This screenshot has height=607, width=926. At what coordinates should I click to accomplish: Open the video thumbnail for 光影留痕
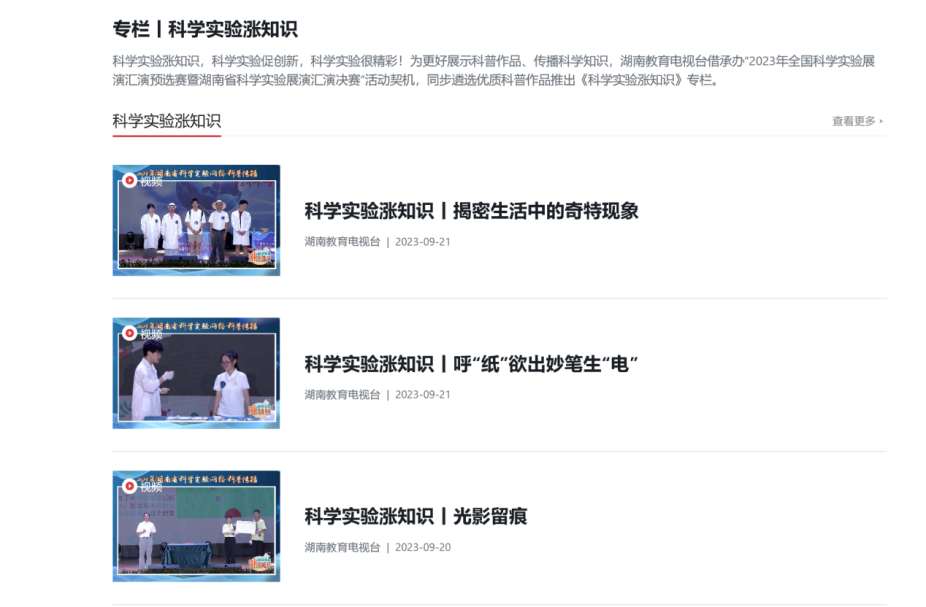pos(196,526)
